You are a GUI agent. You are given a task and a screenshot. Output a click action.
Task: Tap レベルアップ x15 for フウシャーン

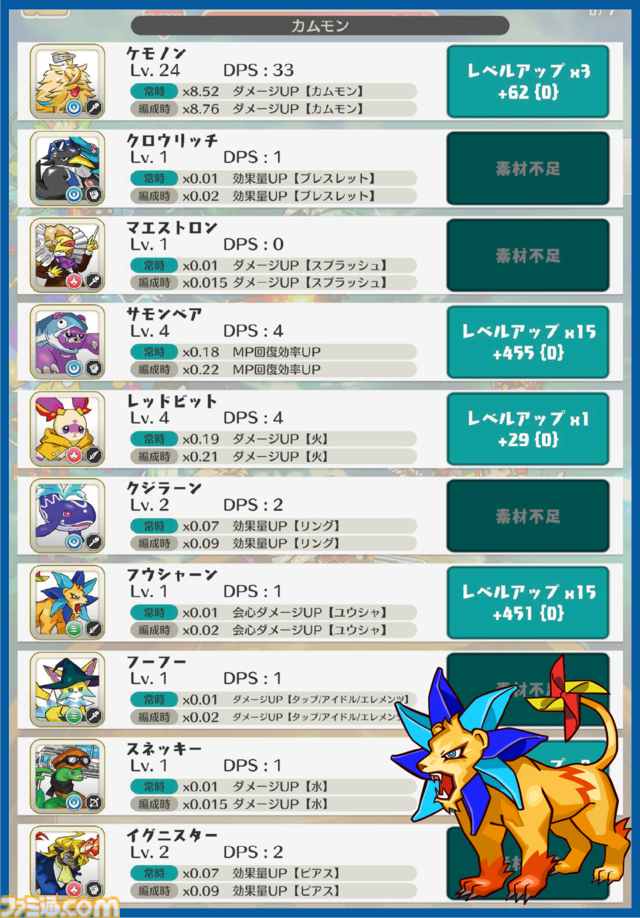coord(527,603)
